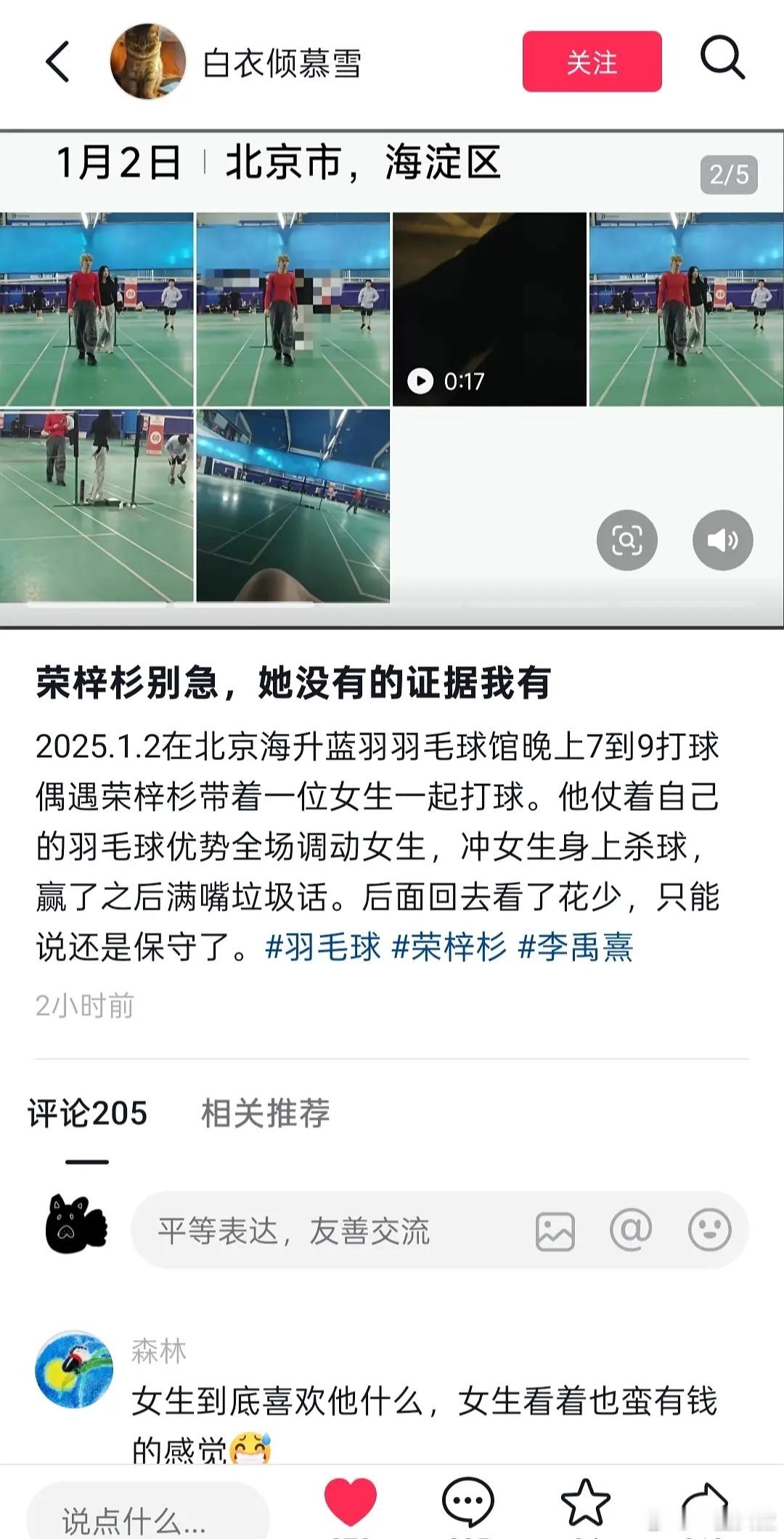Mention someone with the @ icon
Image resolution: width=784 pixels, height=1539 pixels.
[x=631, y=1230]
